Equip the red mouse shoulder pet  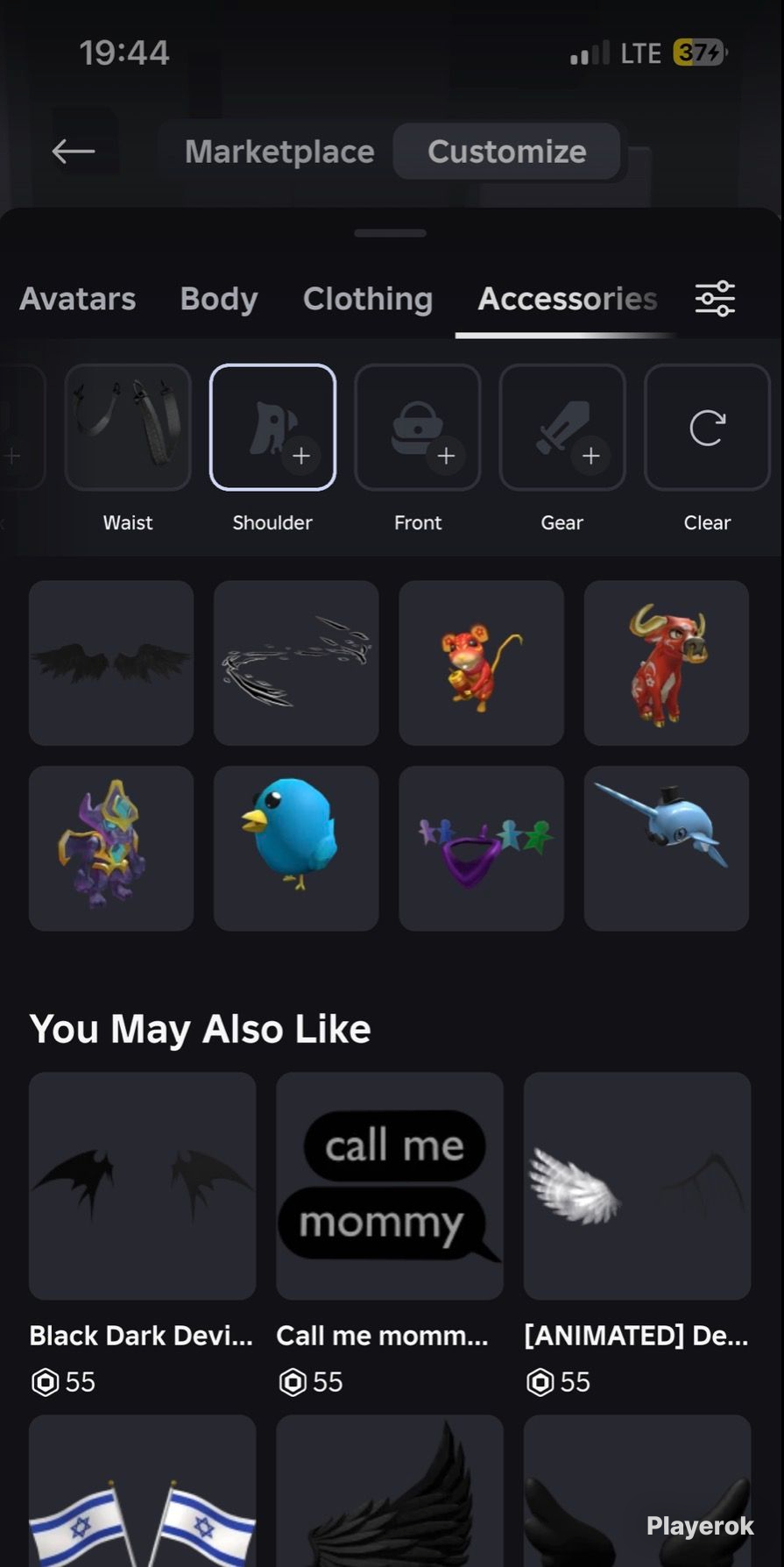click(481, 663)
